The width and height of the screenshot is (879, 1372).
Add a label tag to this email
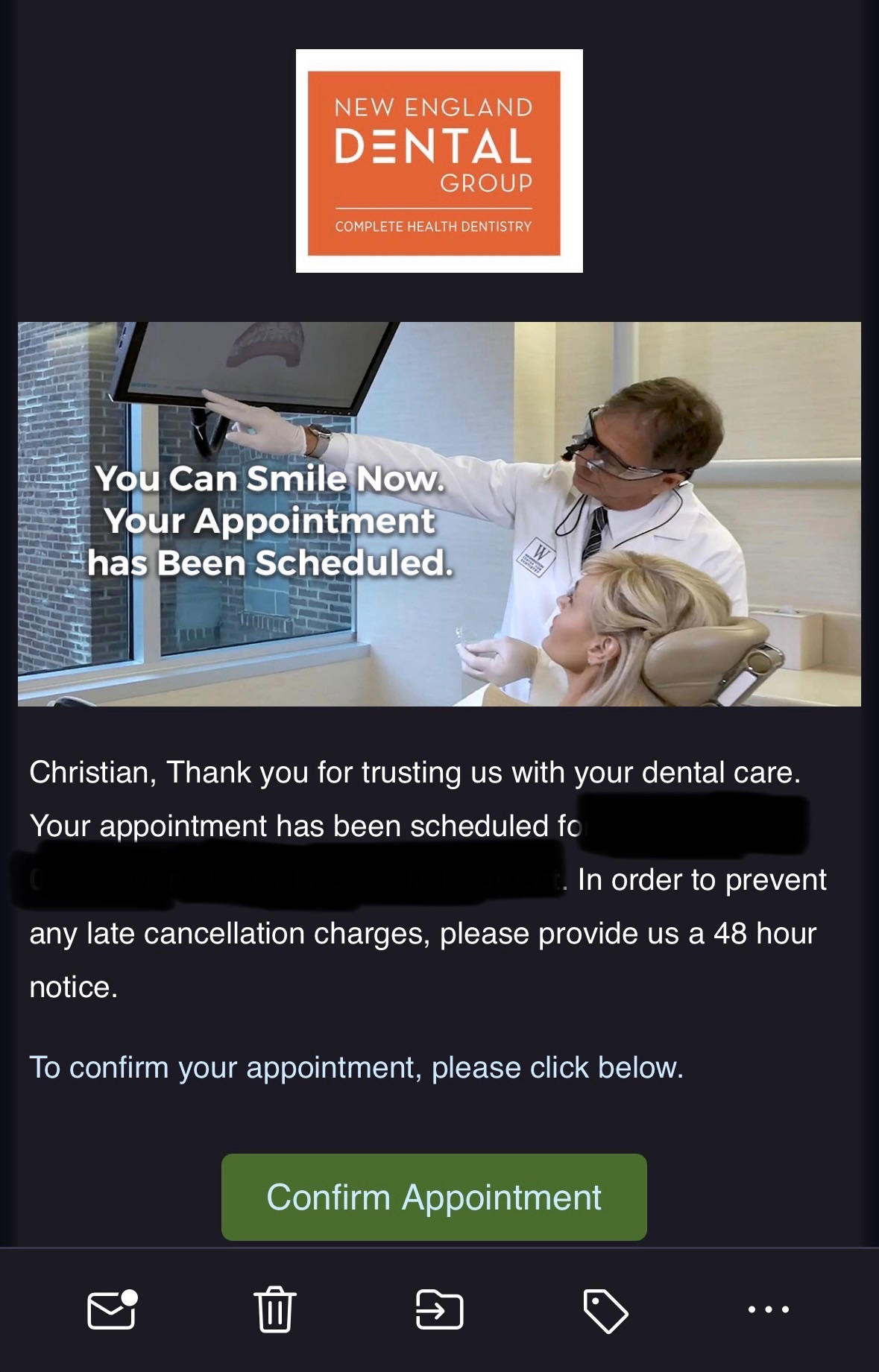(x=605, y=1310)
